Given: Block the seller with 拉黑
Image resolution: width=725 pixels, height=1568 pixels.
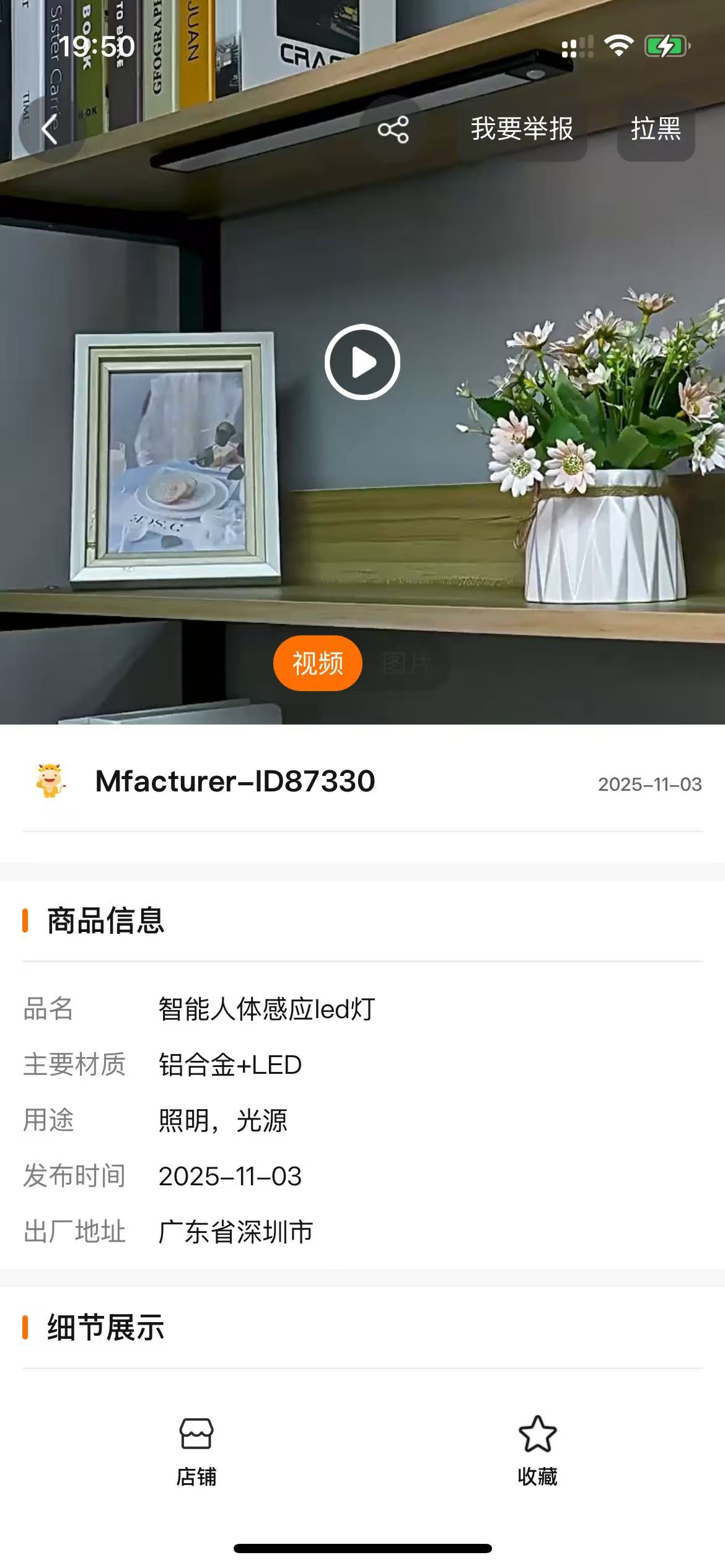Looking at the screenshot, I should click(x=656, y=130).
